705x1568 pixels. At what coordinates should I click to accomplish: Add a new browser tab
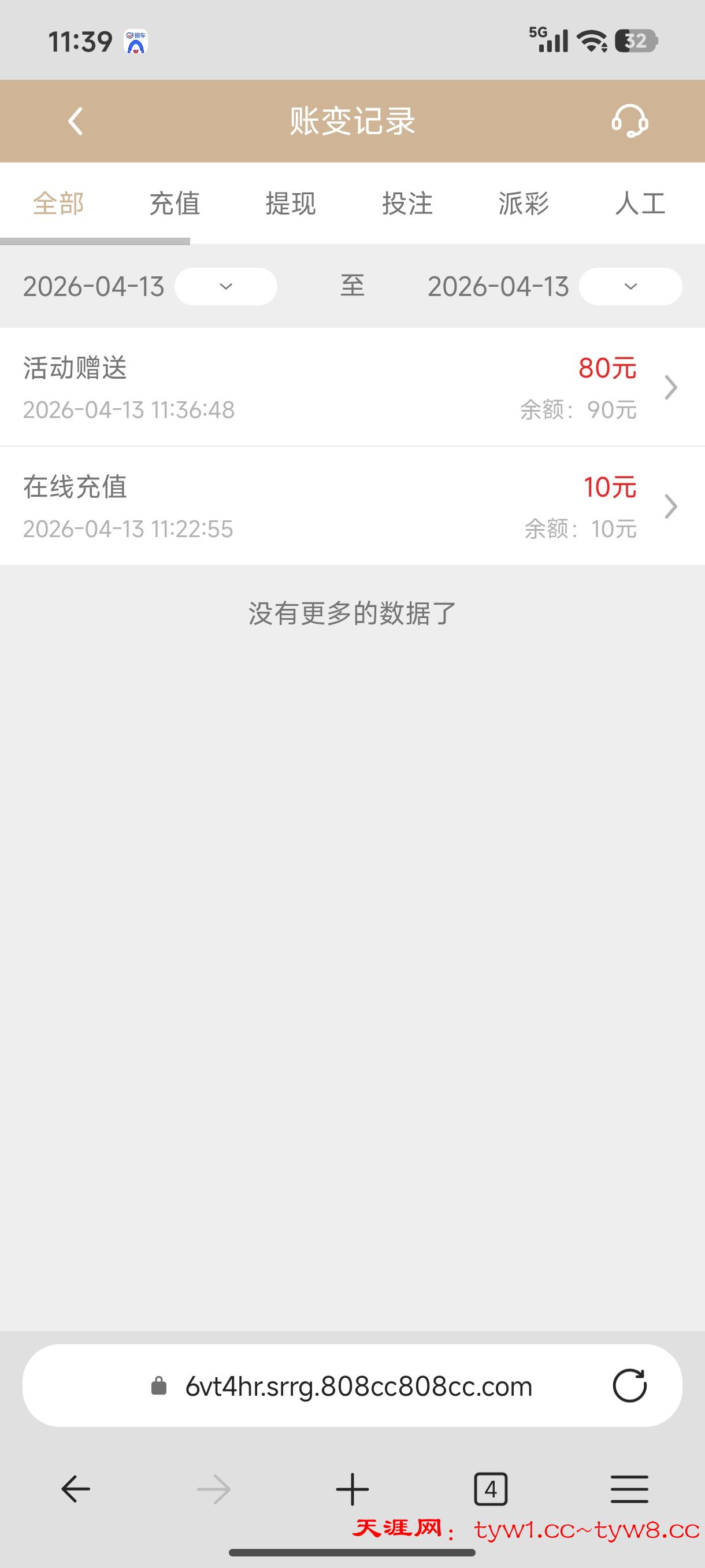pyautogui.click(x=352, y=1489)
